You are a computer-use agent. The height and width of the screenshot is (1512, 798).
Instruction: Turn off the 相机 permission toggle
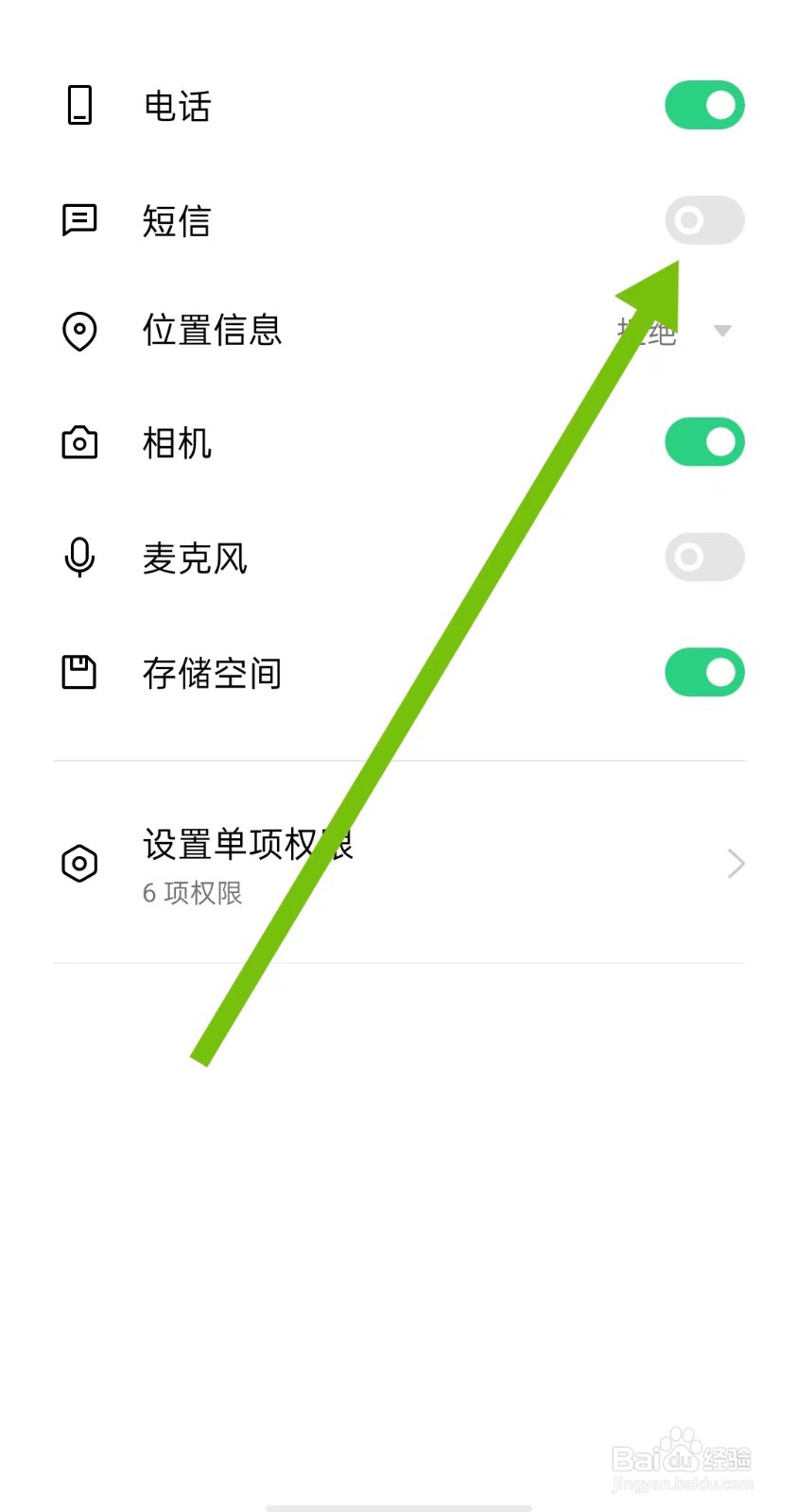[704, 441]
